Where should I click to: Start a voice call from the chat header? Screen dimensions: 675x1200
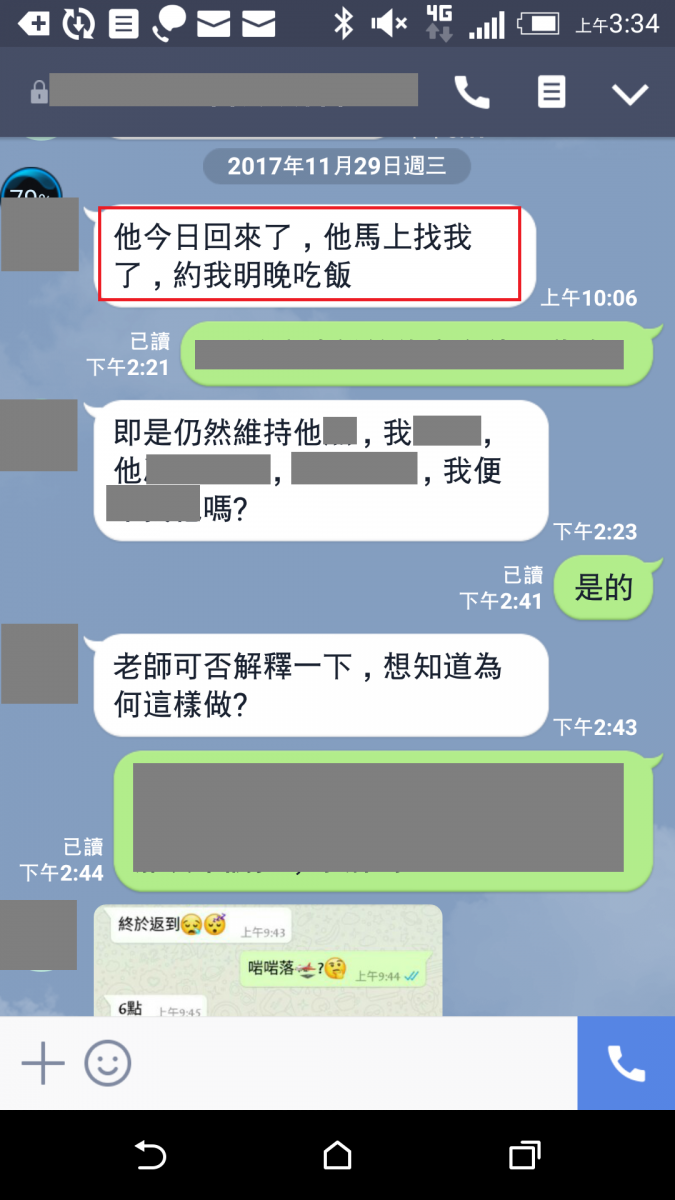click(472, 93)
